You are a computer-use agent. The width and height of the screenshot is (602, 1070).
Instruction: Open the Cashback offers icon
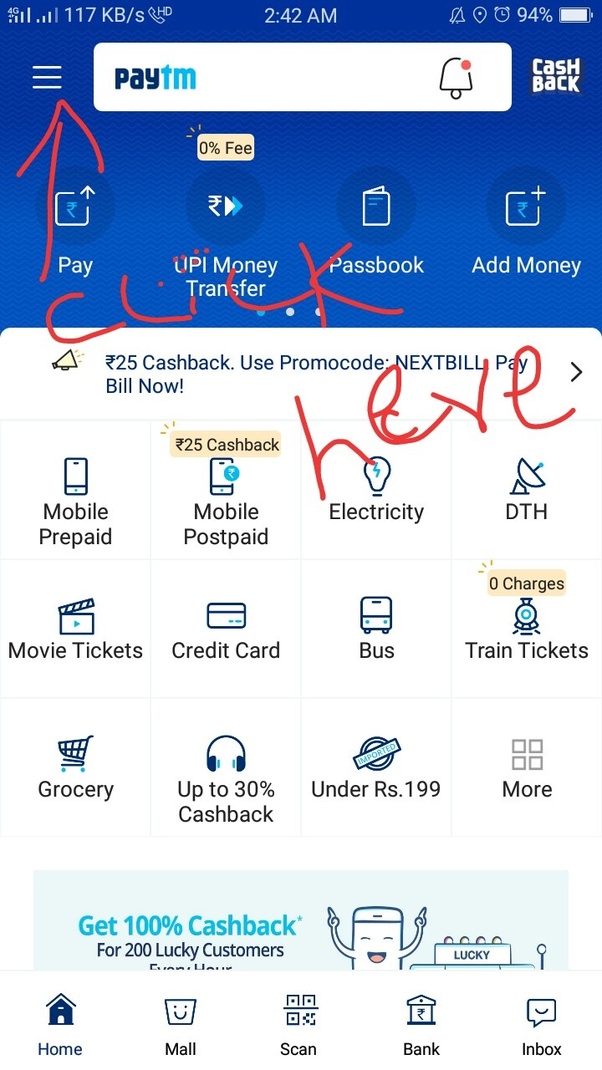pos(555,76)
